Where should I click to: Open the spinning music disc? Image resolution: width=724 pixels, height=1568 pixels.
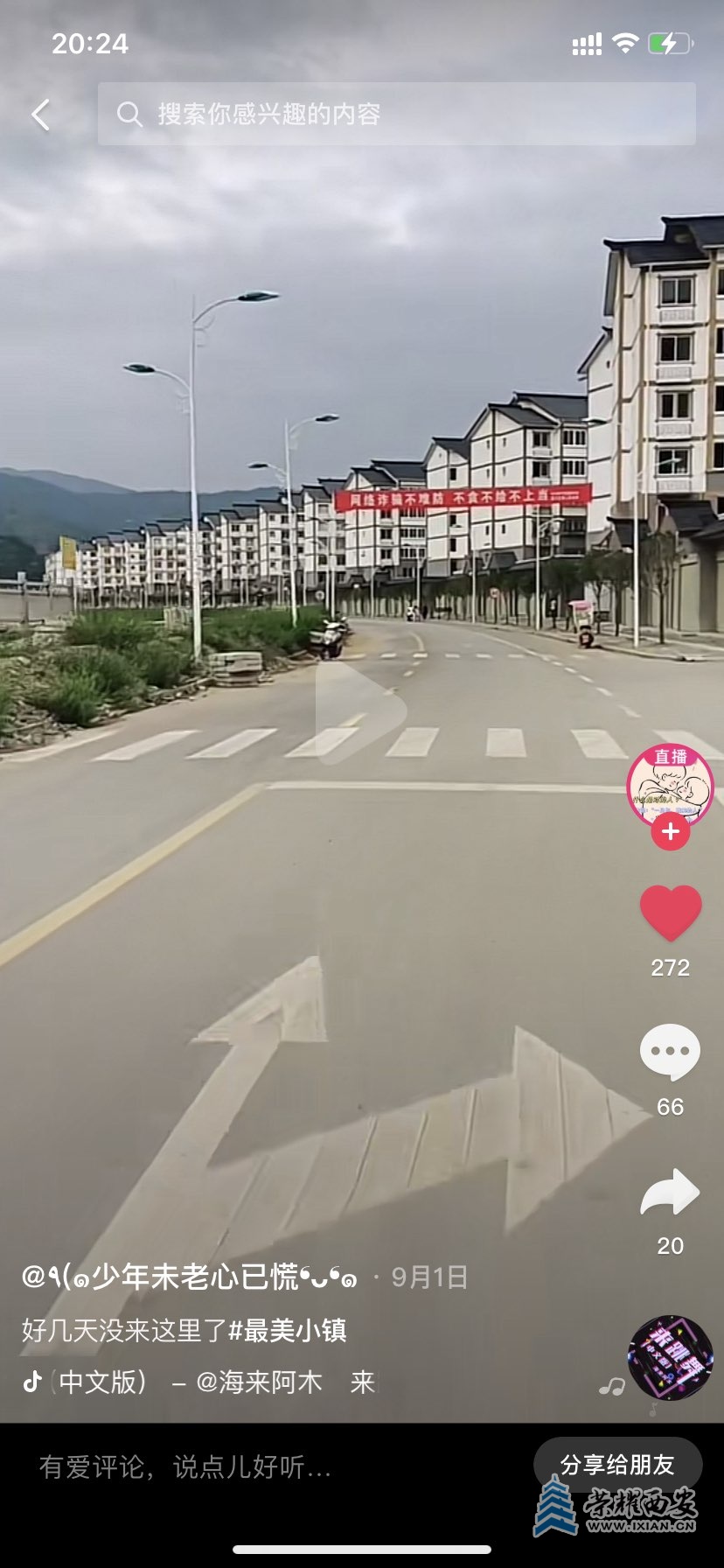coord(671,1357)
